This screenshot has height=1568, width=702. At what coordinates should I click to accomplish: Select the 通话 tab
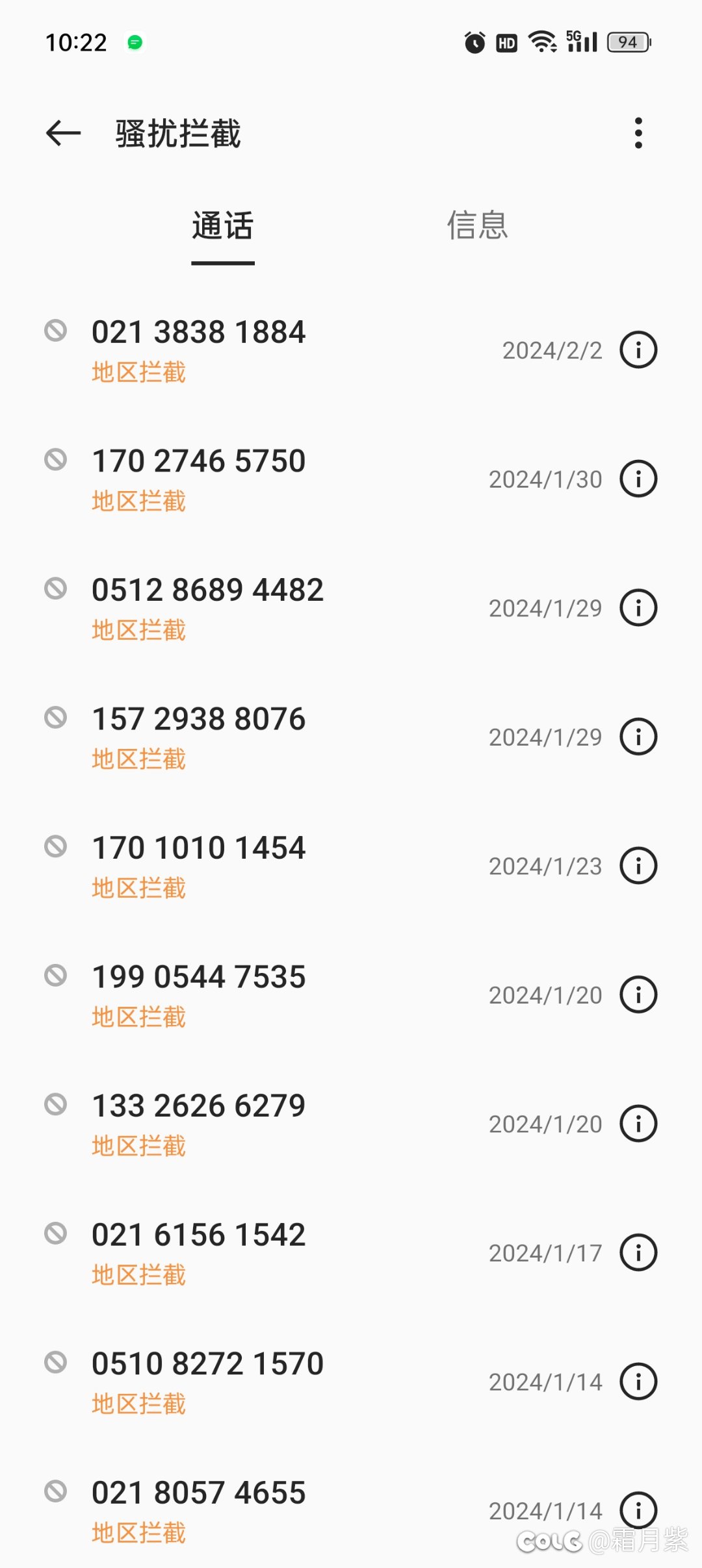click(222, 226)
